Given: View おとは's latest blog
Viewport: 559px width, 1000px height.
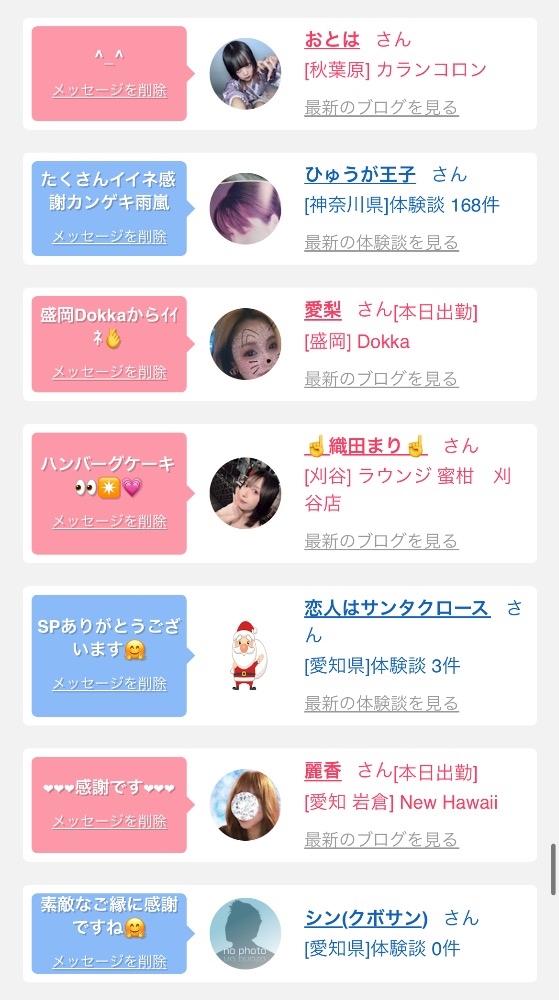Looking at the screenshot, I should [381, 107].
